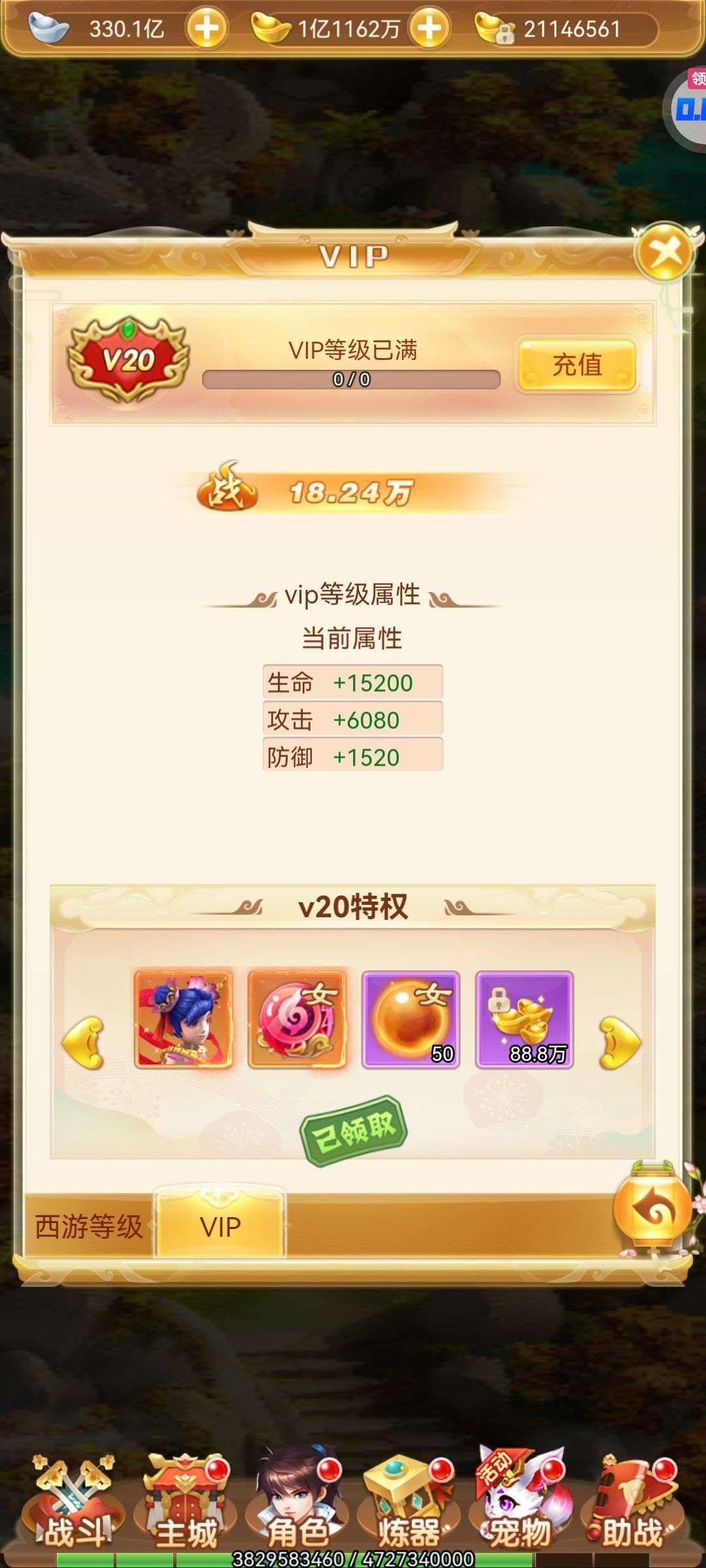706x1568 pixels.
Task: Go back using the lantern return button
Action: [652, 1210]
